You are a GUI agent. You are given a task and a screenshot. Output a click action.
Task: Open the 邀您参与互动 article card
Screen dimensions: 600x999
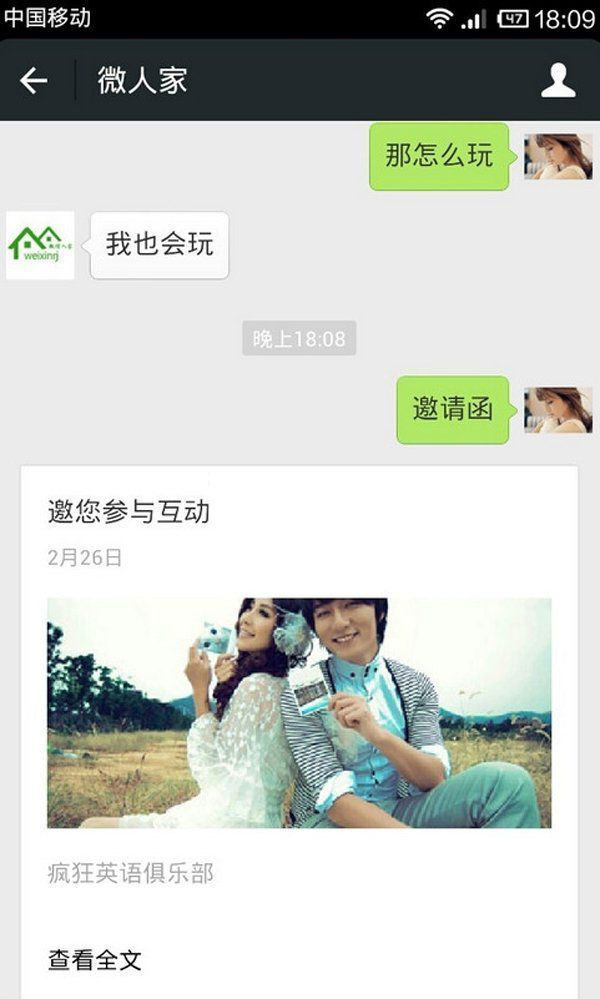pyautogui.click(x=298, y=712)
